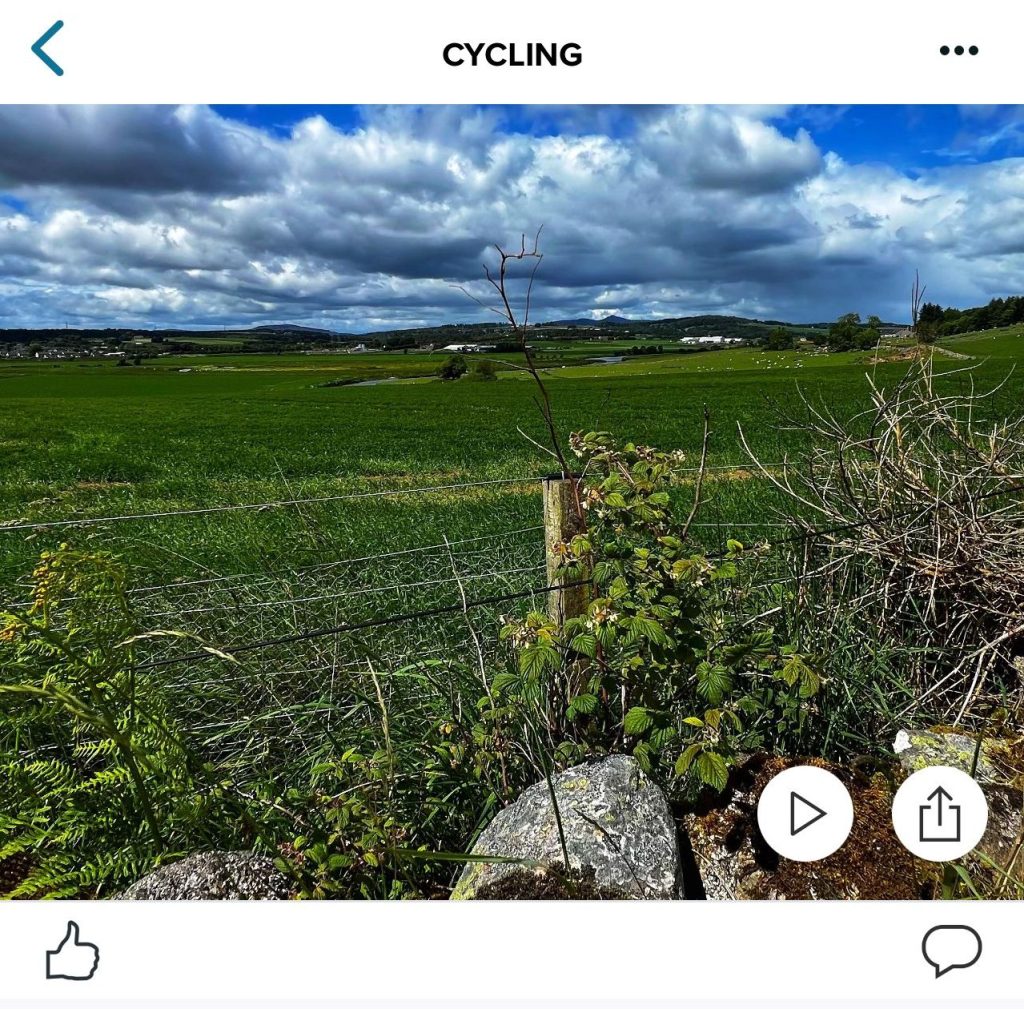1024x1009 pixels.
Task: Go back from the Cycling screen
Action: coord(47,48)
